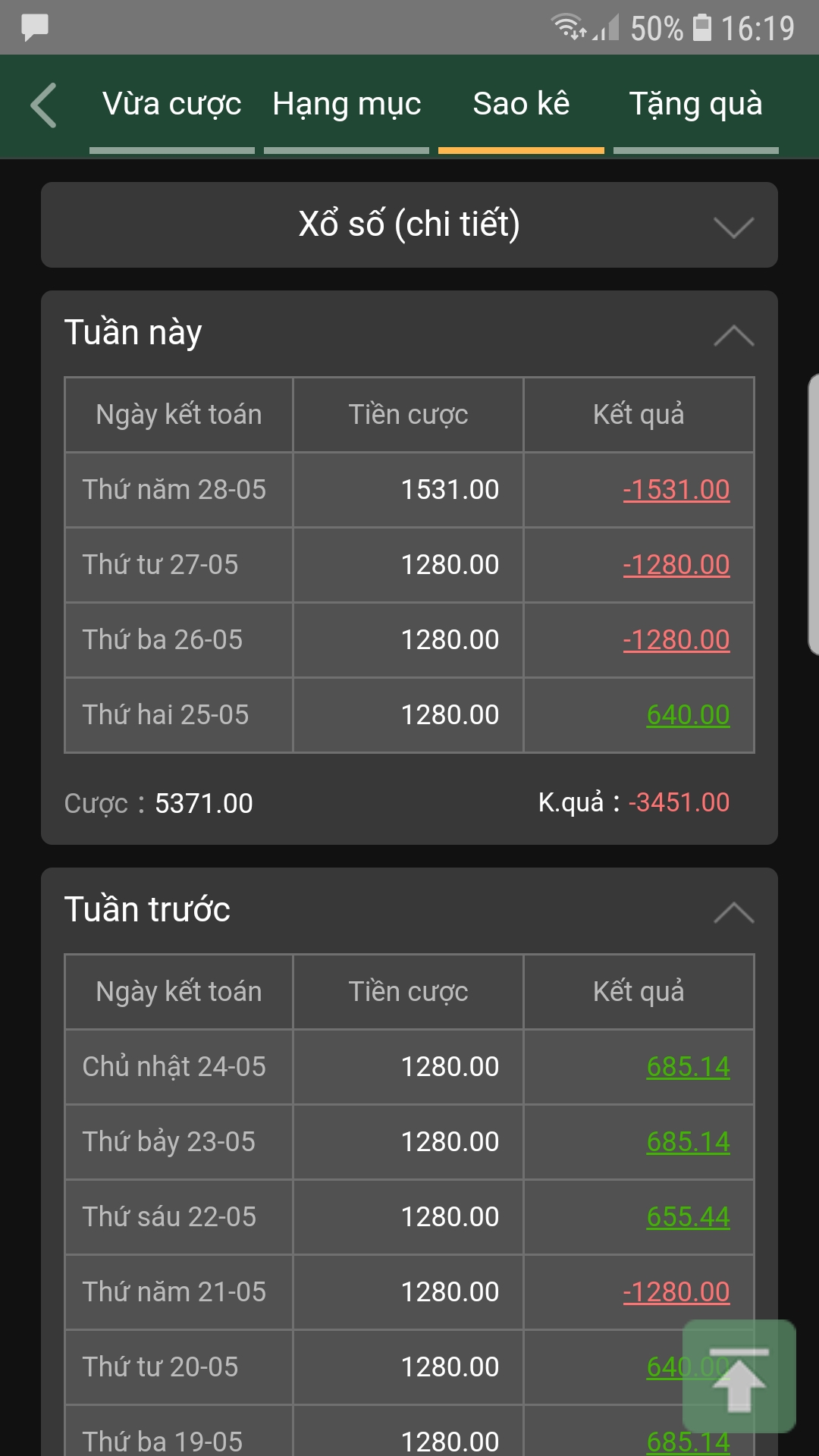Tap the green scroll-to-top arrow button
Image resolution: width=819 pixels, height=1456 pixels.
[739, 1376]
